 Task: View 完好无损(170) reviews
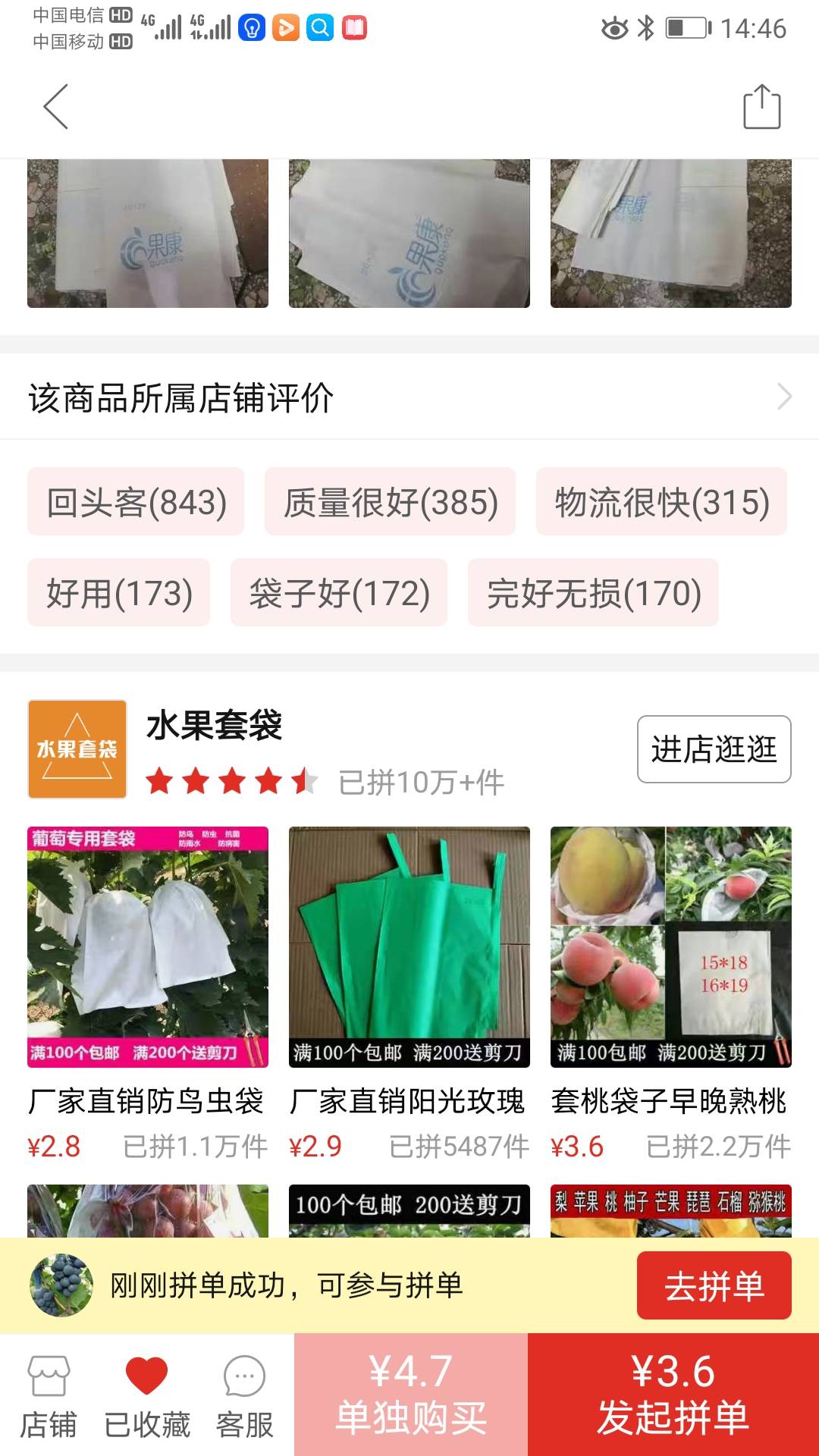(x=593, y=592)
